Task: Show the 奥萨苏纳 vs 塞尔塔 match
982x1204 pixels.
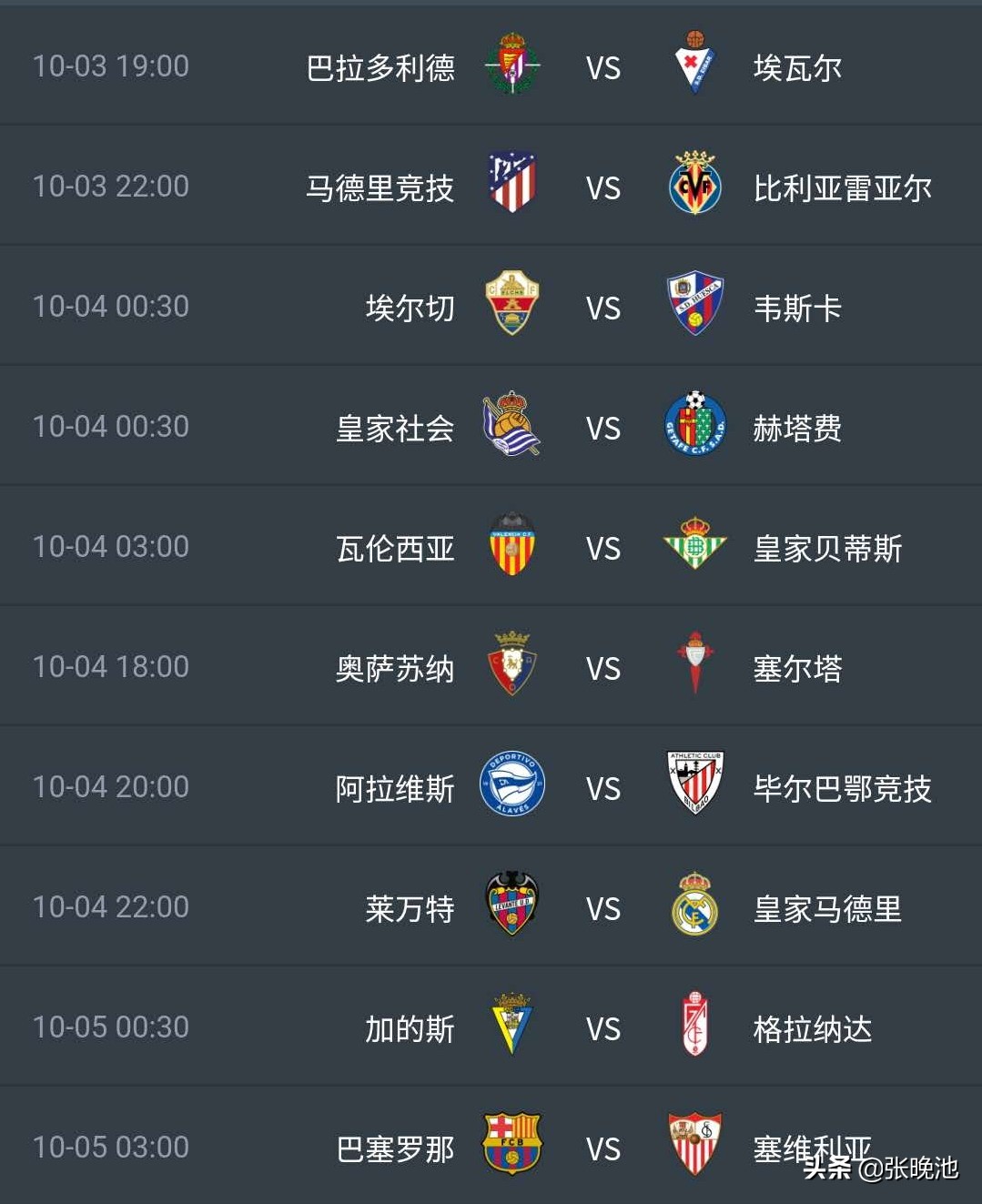Action: 602,668
